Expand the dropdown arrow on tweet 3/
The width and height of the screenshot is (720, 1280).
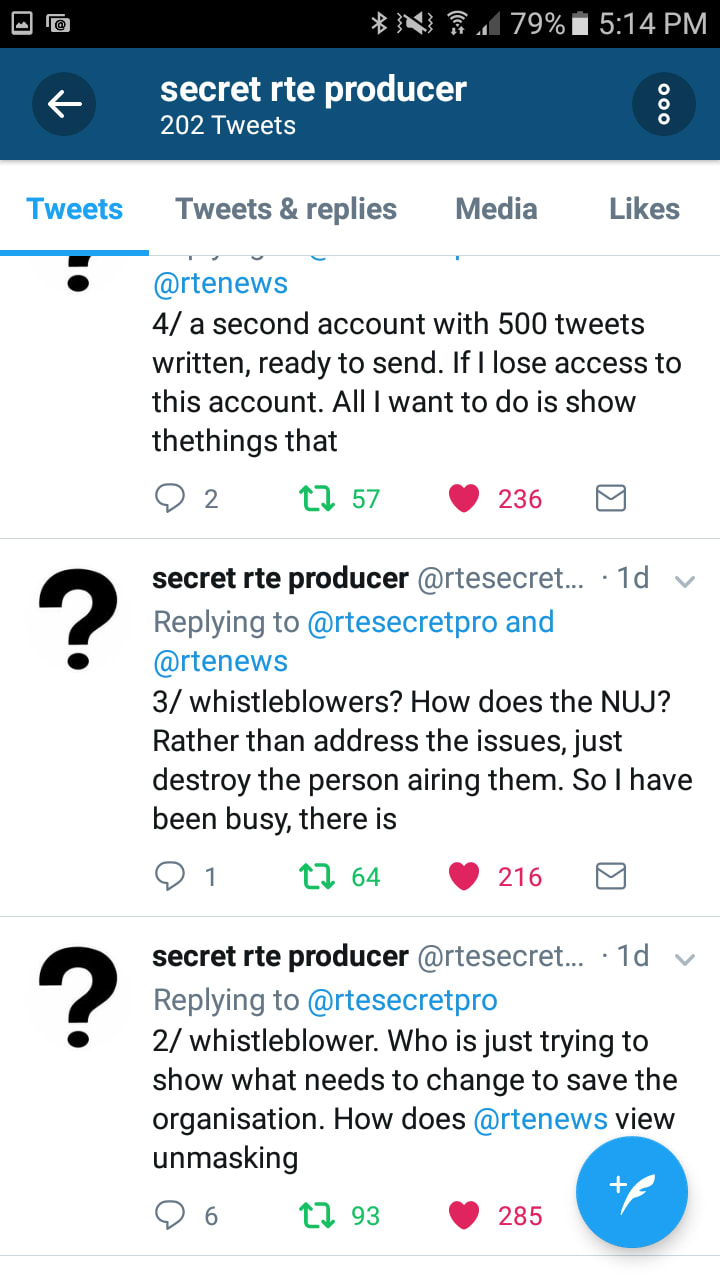click(x=685, y=581)
